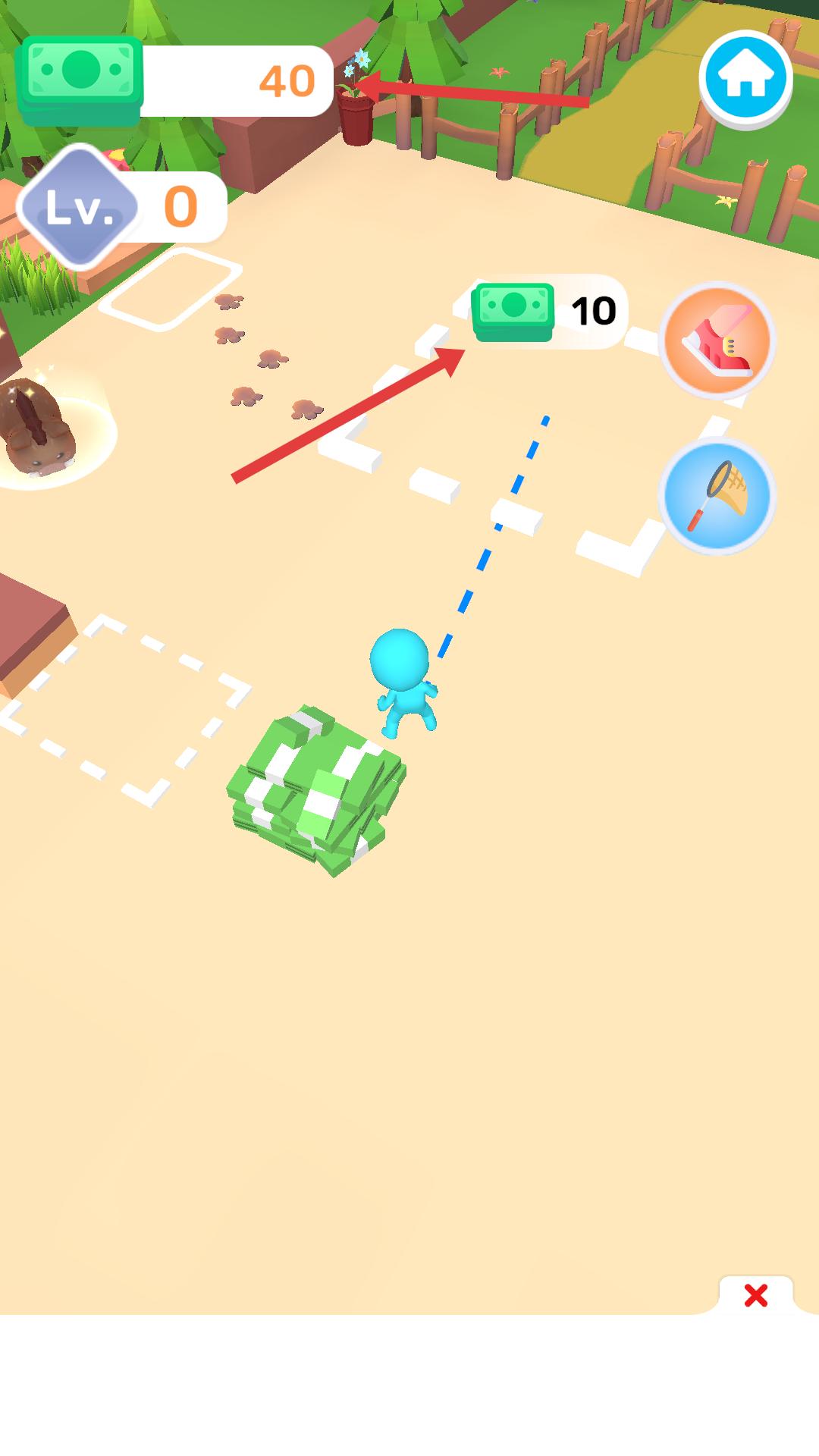This screenshot has height=1456, width=819.
Task: Activate the sneaker speed boost
Action: [x=717, y=341]
